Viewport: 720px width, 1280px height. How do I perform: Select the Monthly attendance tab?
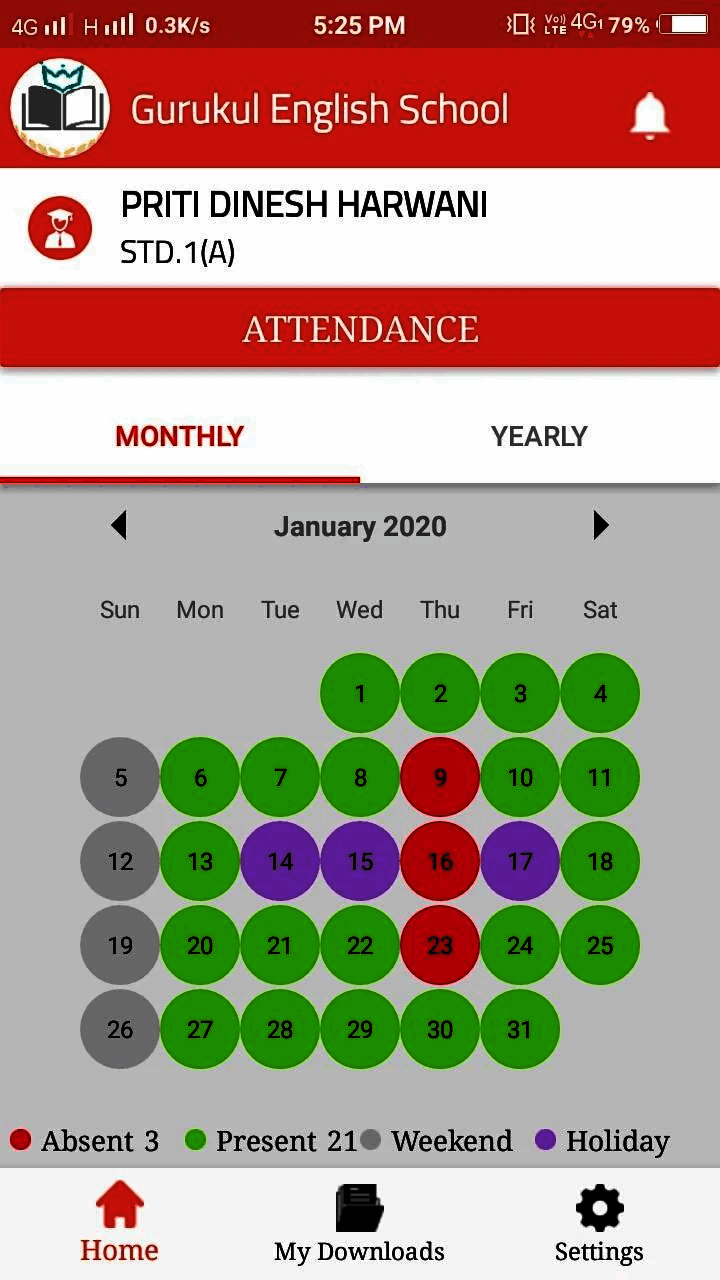(x=180, y=436)
